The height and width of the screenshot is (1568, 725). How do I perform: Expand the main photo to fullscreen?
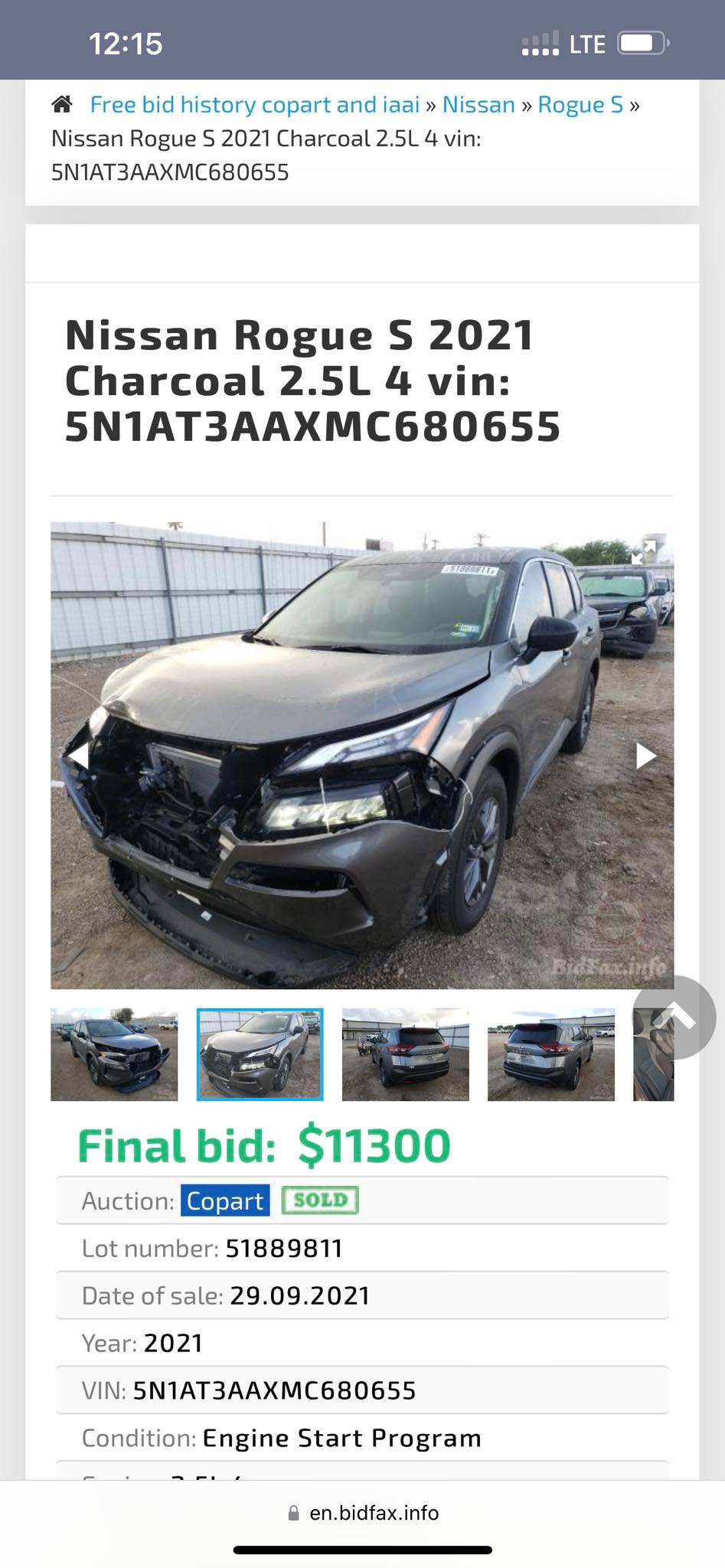click(x=644, y=551)
